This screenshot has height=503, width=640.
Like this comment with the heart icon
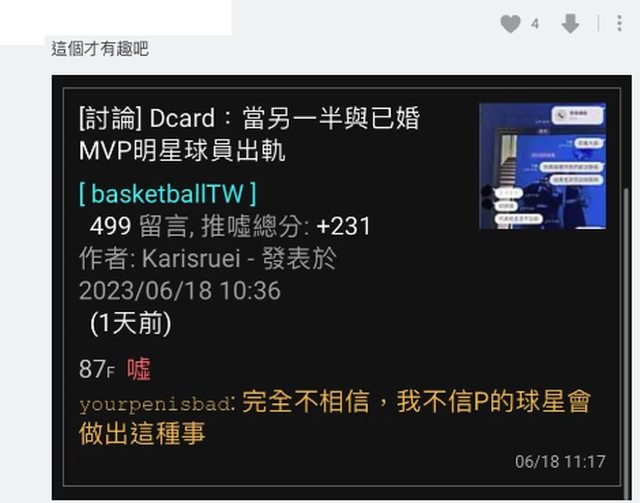tap(511, 24)
